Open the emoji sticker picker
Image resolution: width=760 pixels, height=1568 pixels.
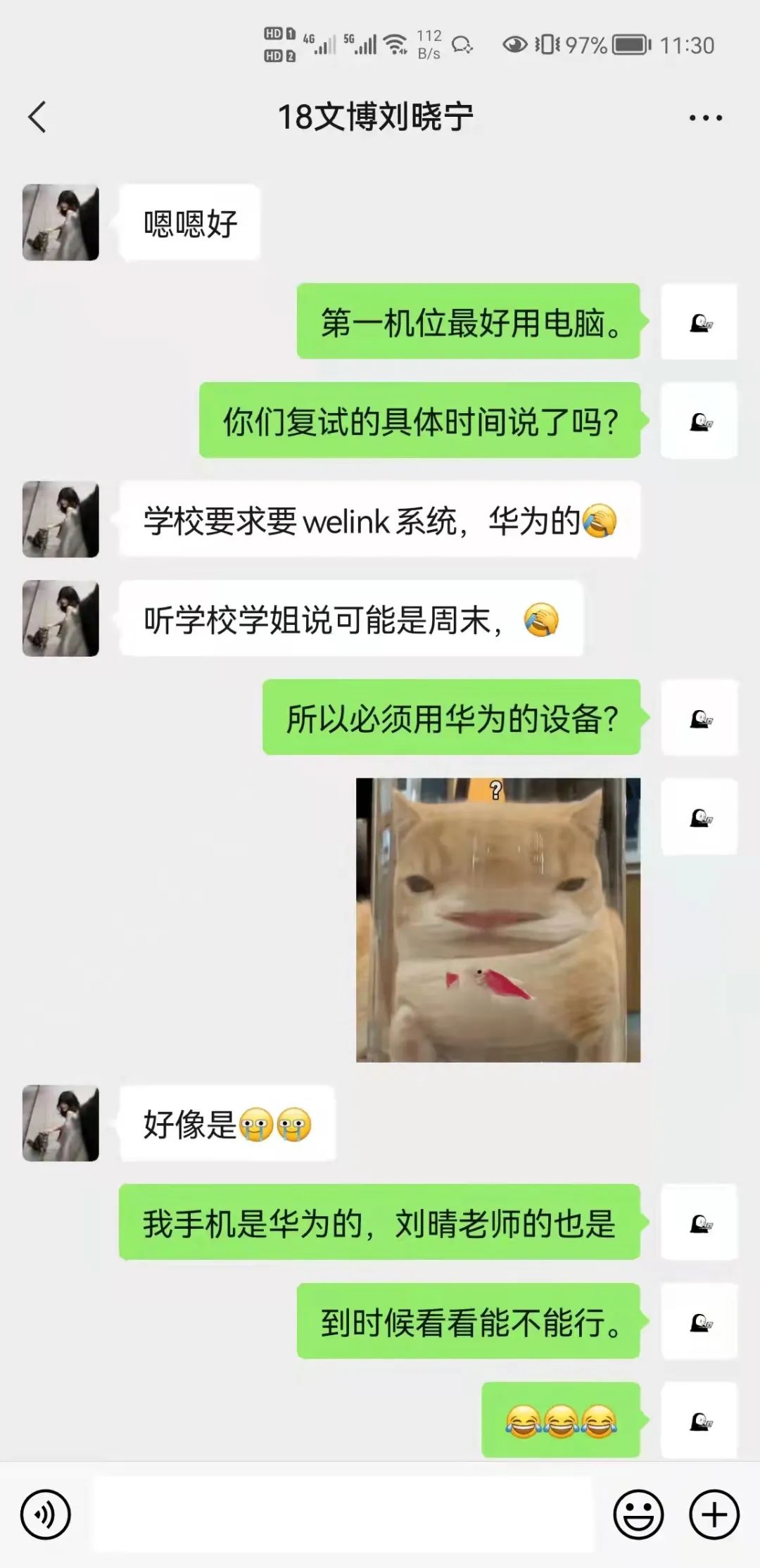pyautogui.click(x=638, y=1514)
